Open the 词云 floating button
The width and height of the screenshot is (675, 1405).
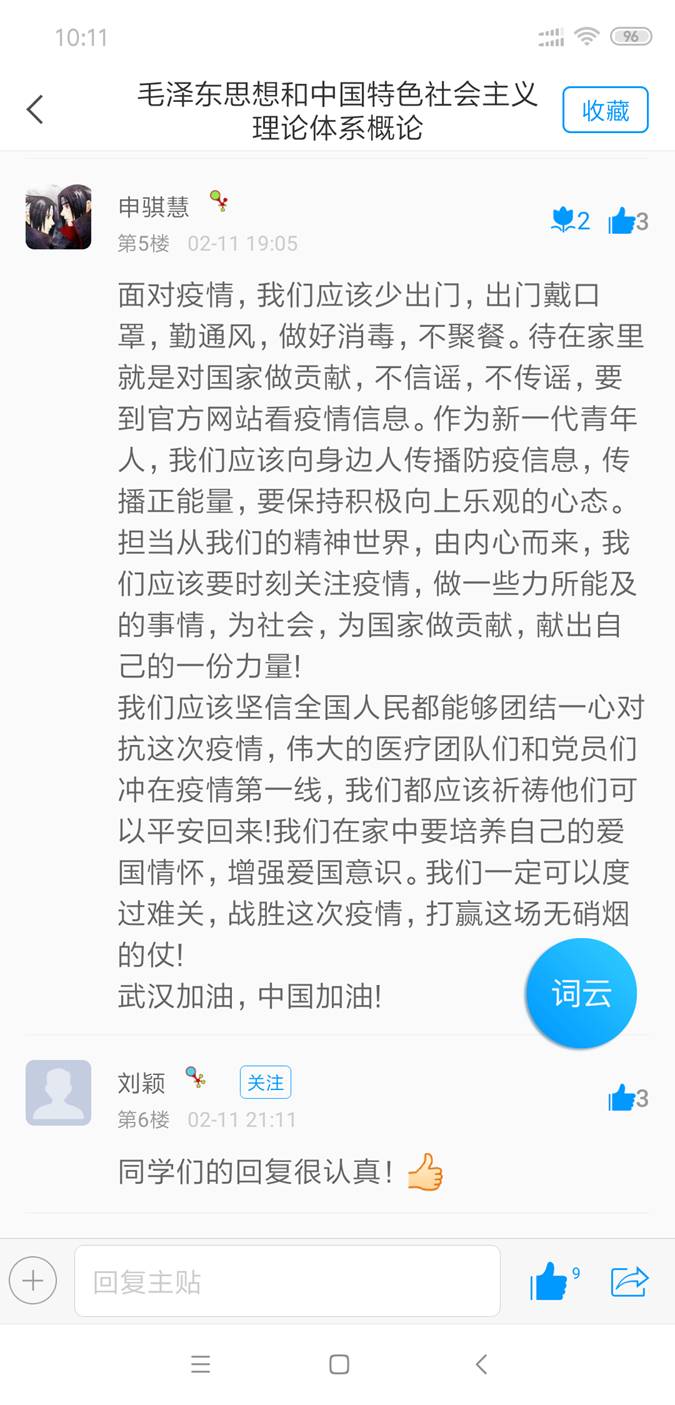tap(581, 993)
